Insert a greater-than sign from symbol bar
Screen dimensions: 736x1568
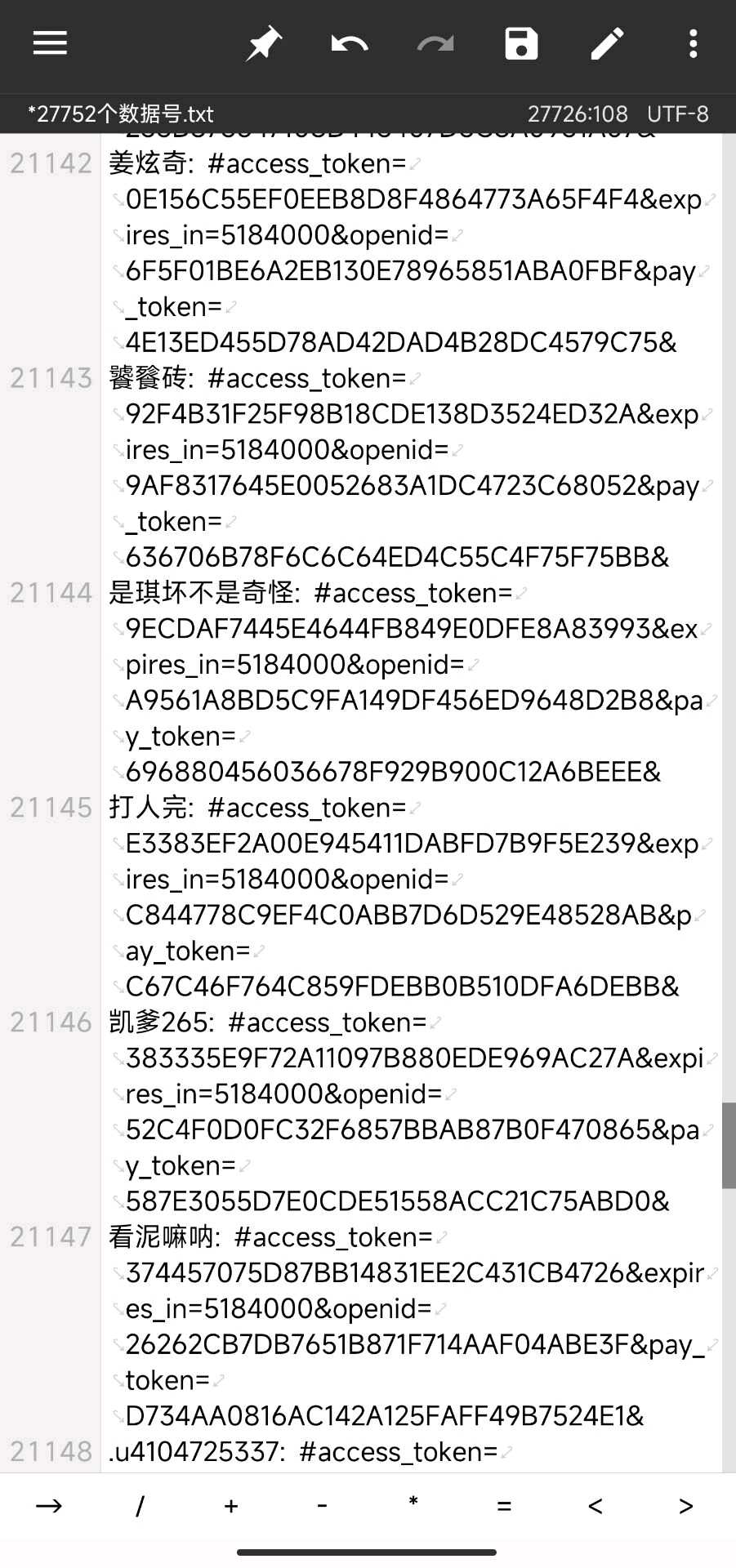tap(686, 1506)
